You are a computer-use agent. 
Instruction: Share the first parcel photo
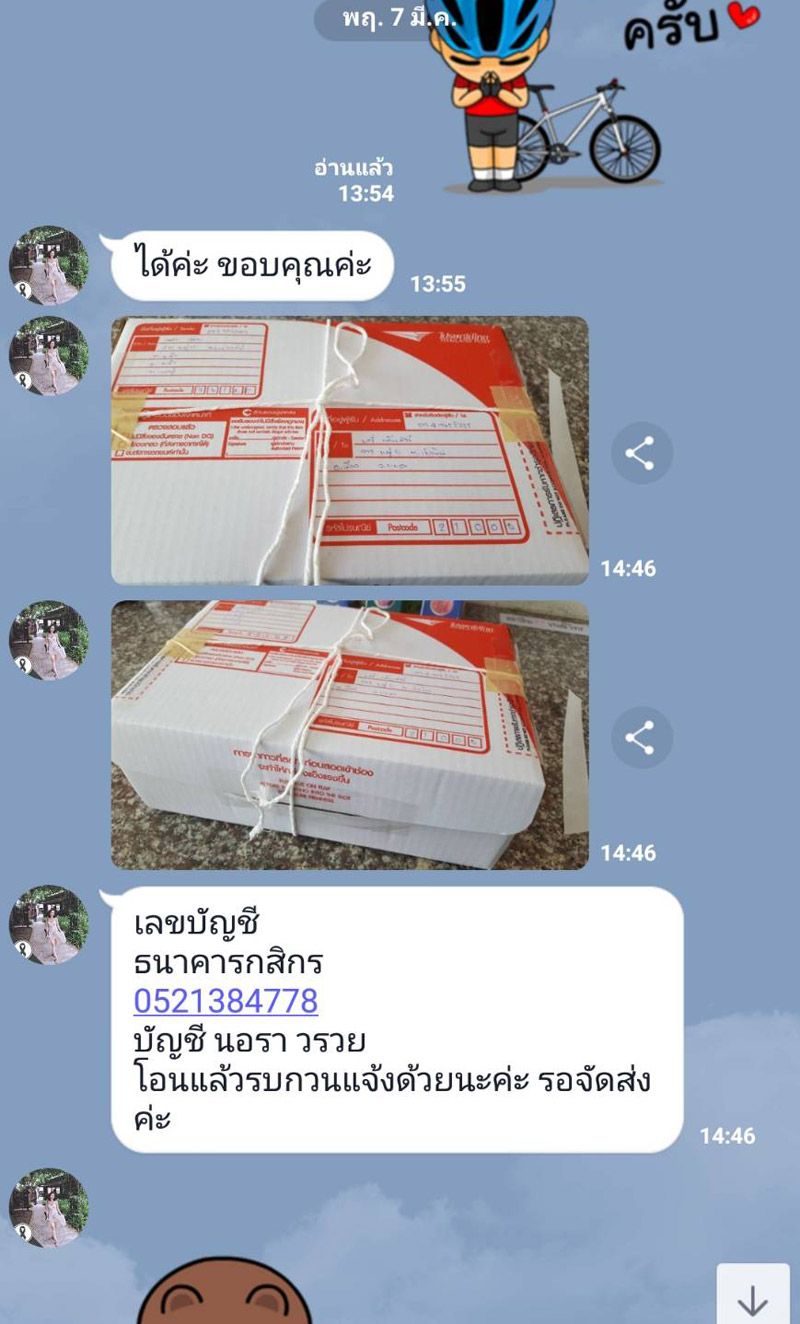coord(640,454)
